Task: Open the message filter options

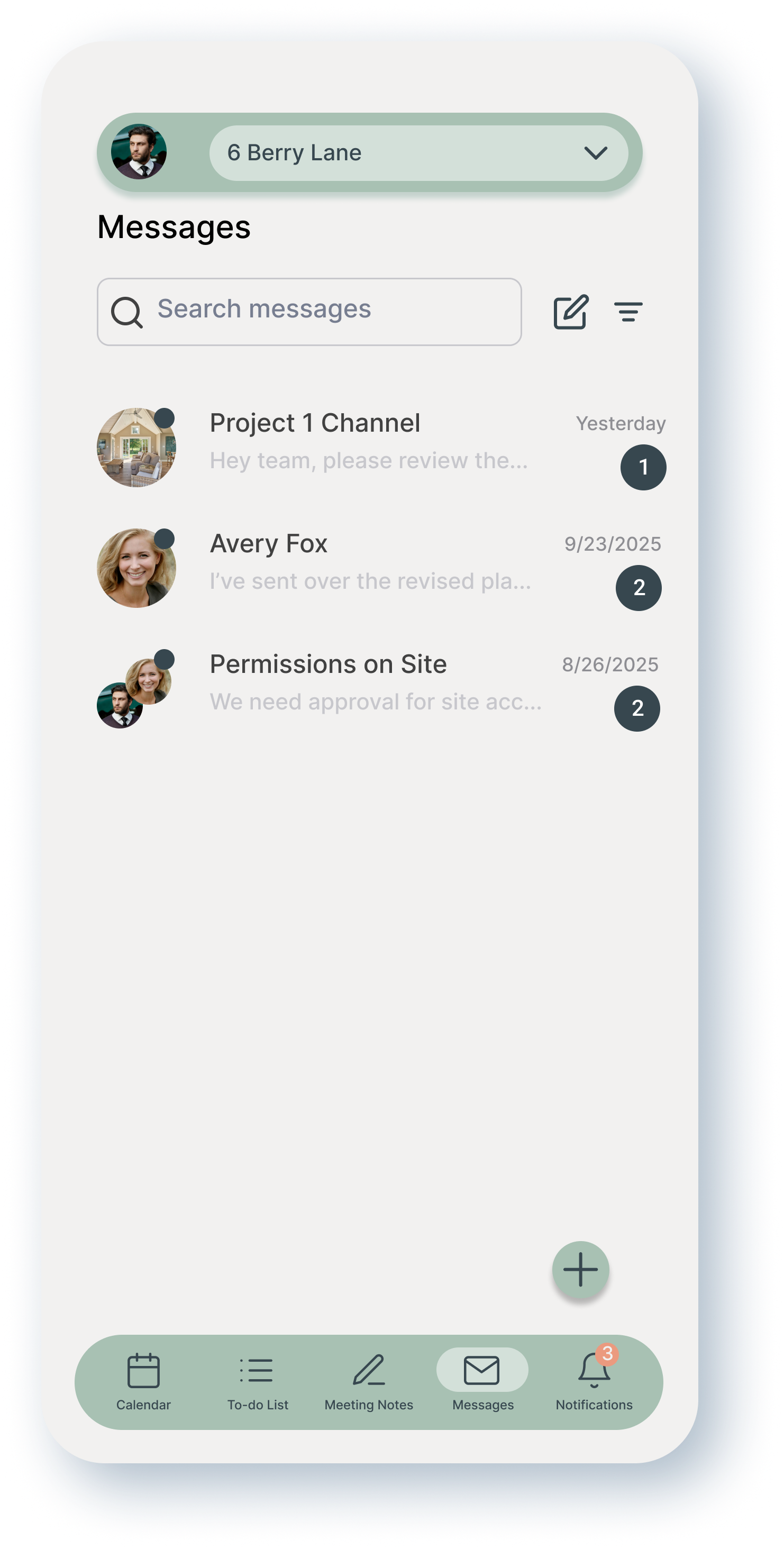Action: click(628, 312)
